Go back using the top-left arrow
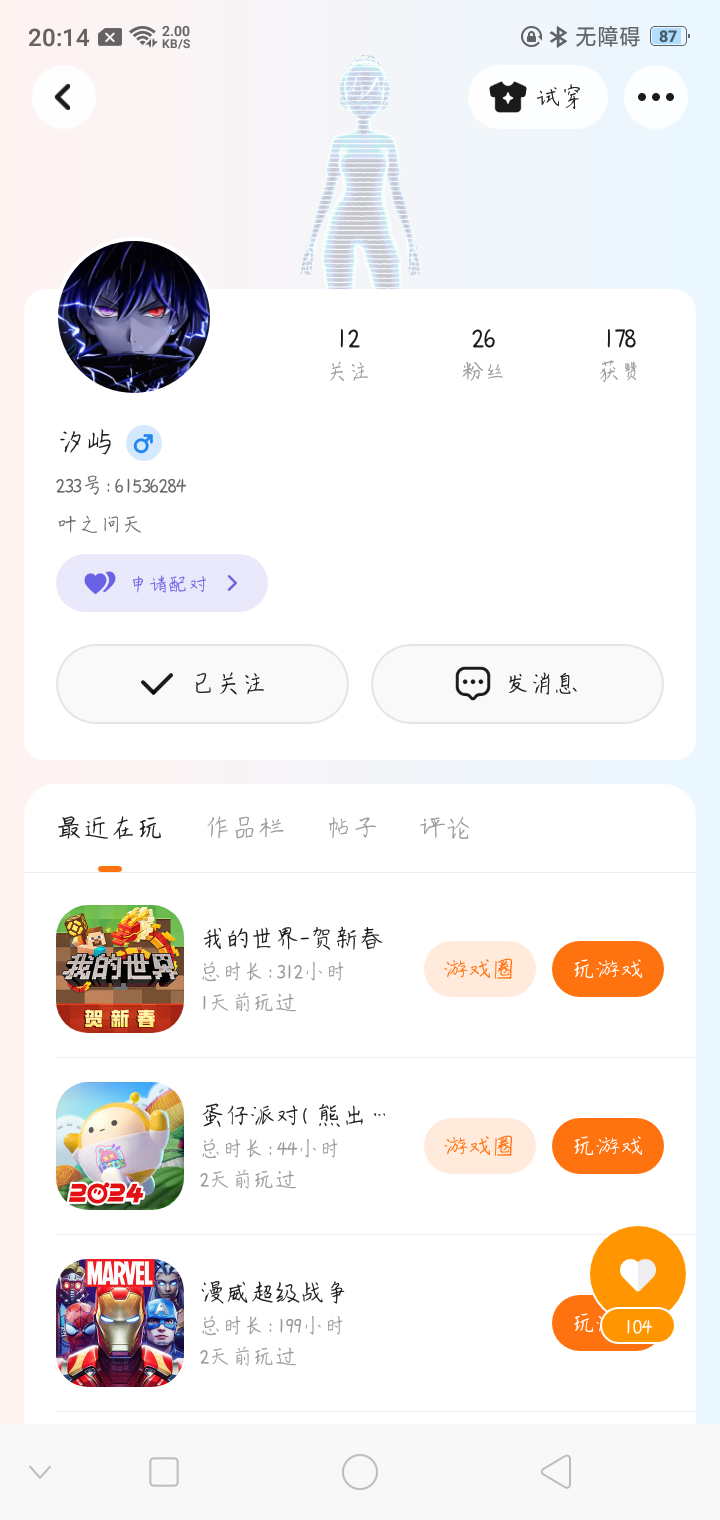Screen dimensions: 720x1520 point(63,97)
